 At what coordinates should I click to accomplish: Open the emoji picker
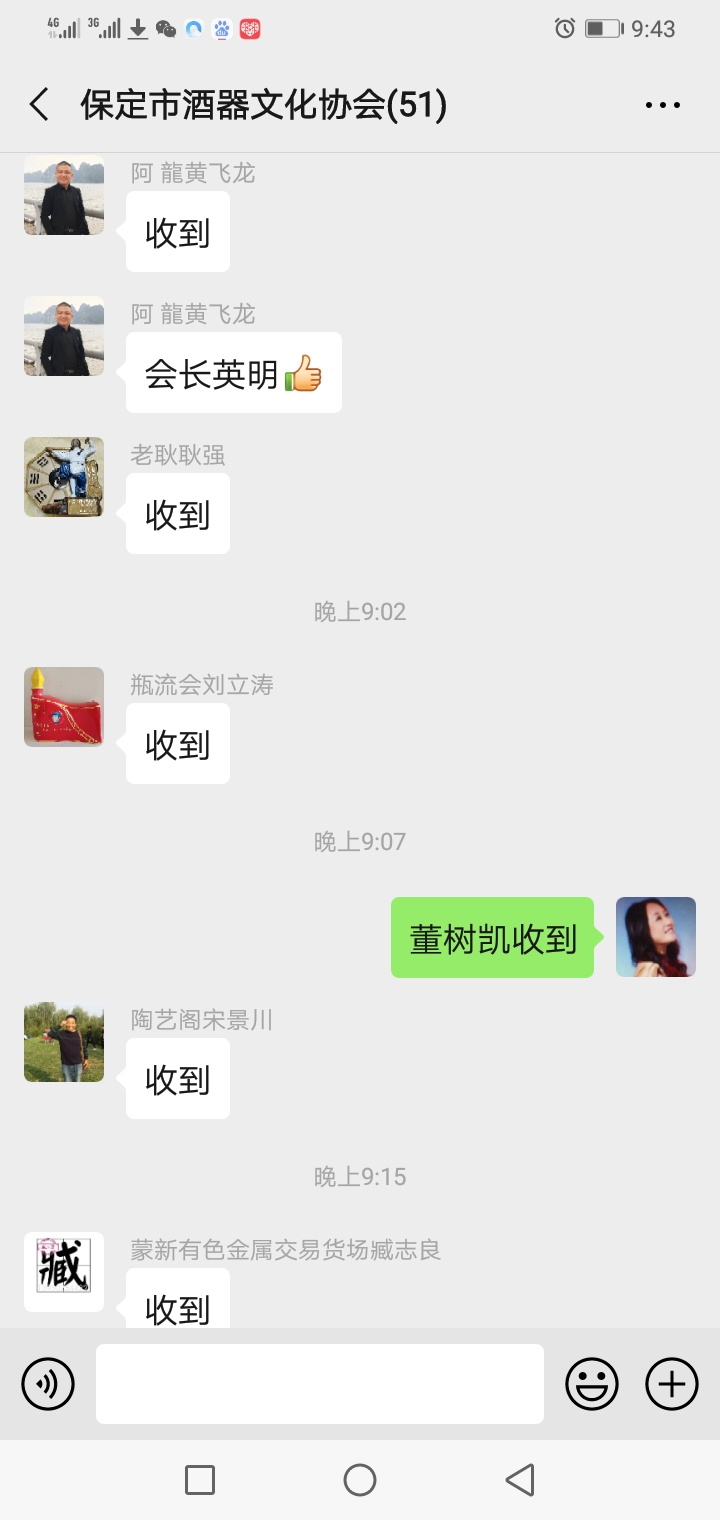pyautogui.click(x=592, y=1384)
